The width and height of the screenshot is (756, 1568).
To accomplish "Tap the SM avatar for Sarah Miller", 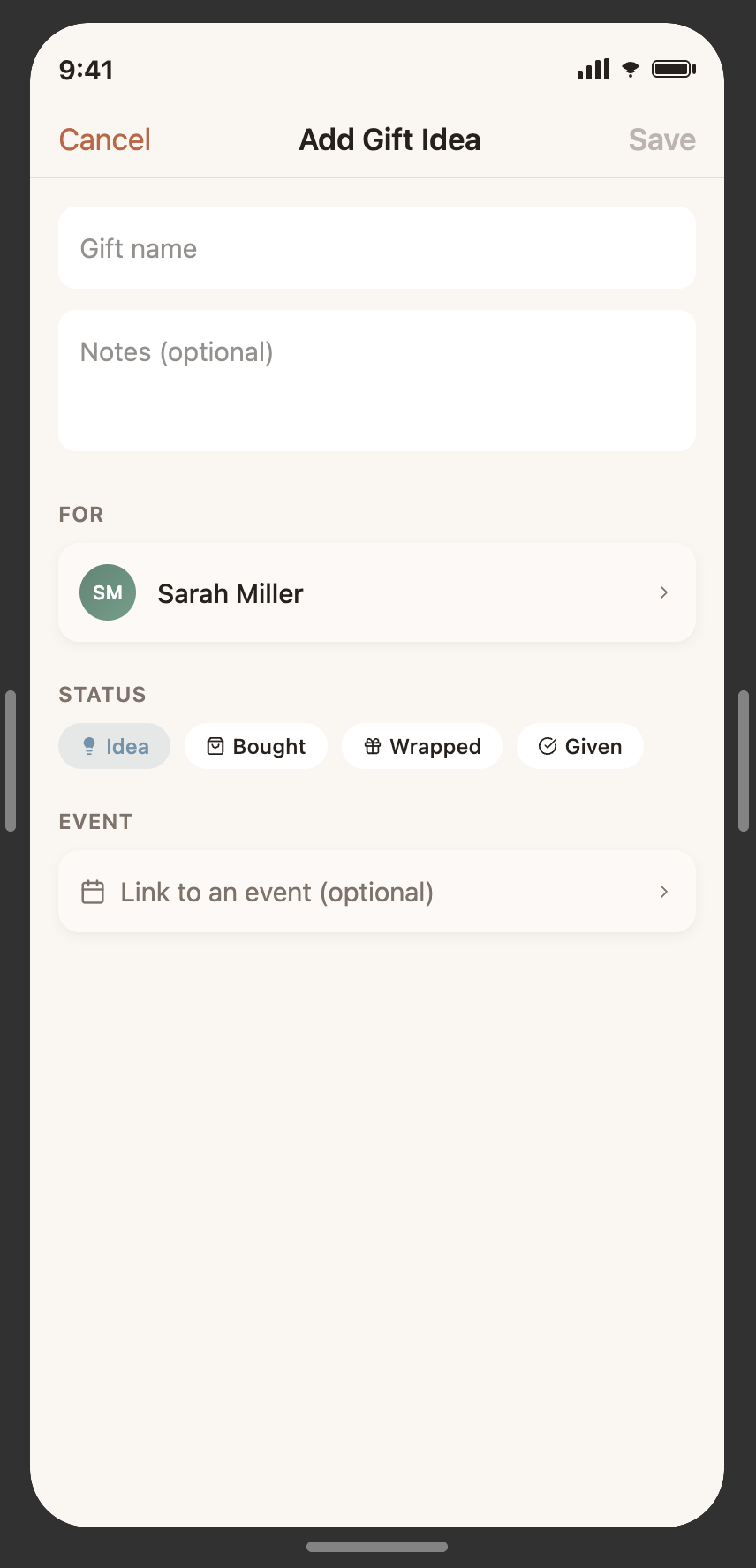I will click(107, 592).
